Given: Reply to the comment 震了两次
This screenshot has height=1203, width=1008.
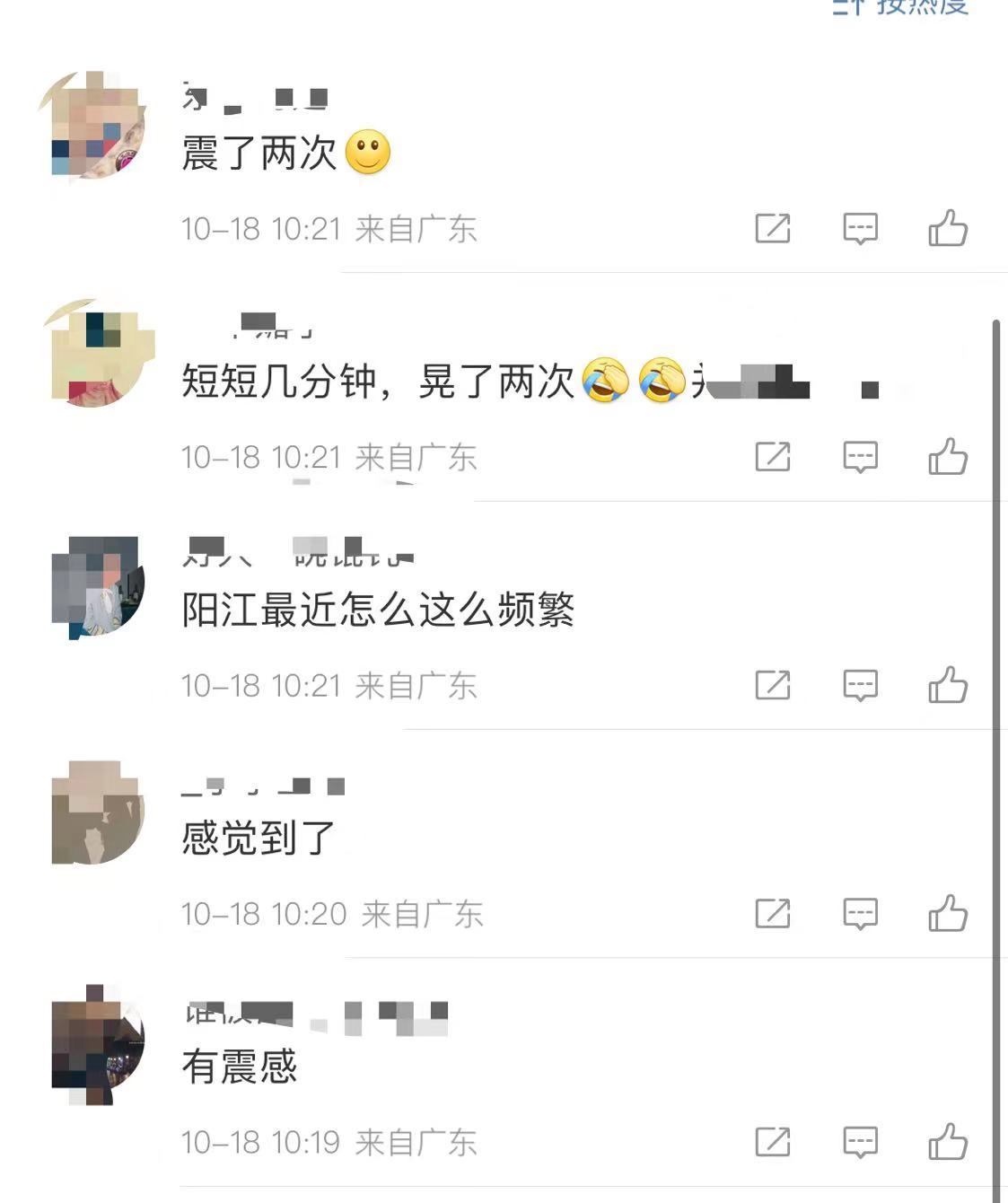Looking at the screenshot, I should point(860,228).
